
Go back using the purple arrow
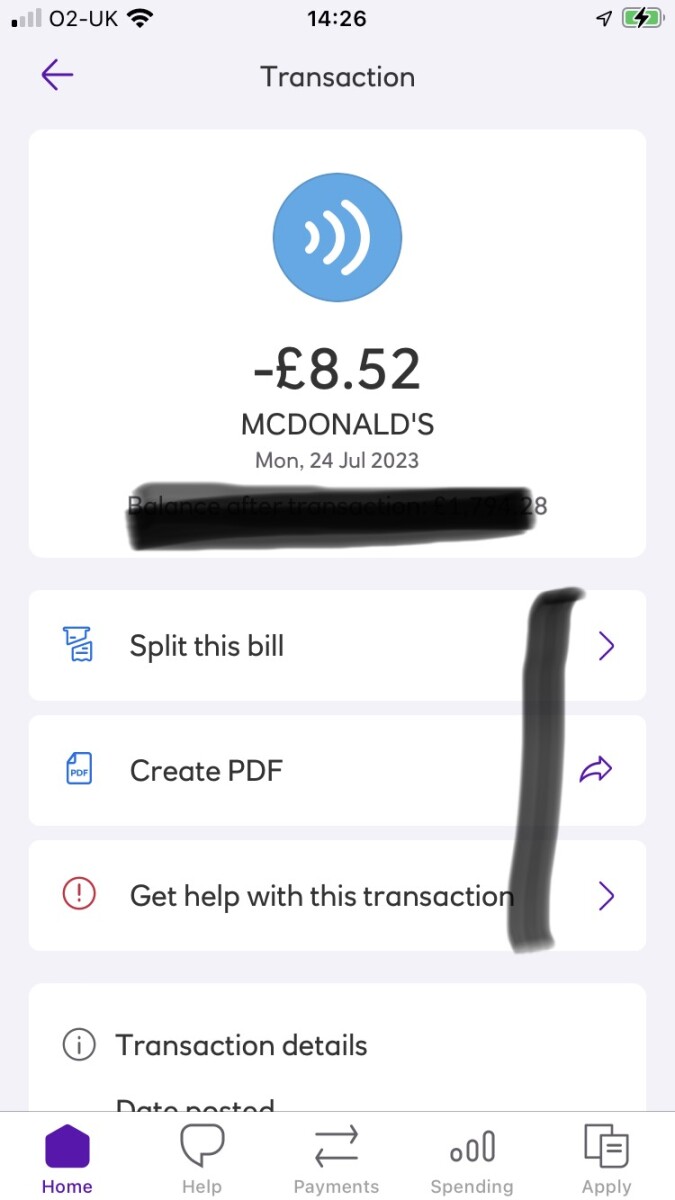pos(57,76)
